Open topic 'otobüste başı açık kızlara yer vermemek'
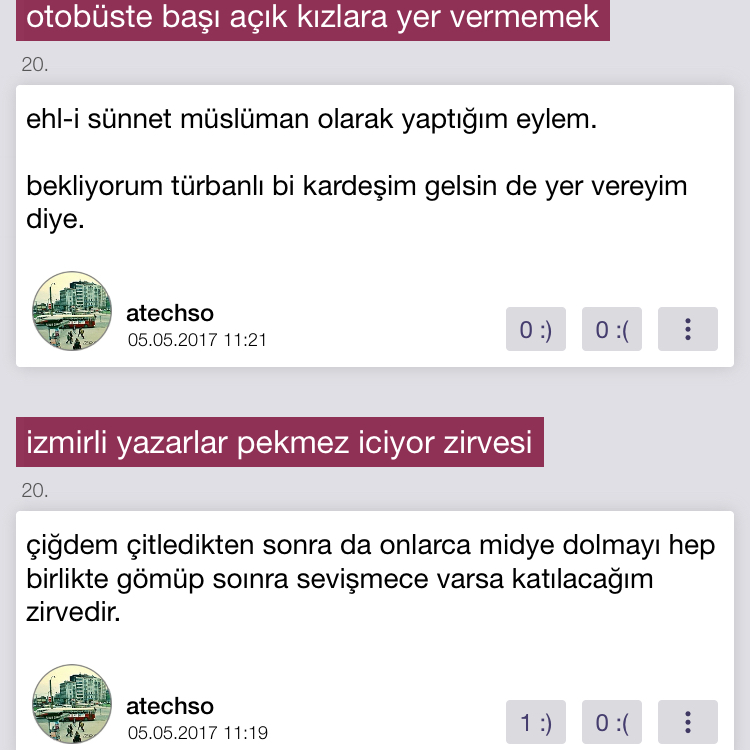 click(312, 17)
